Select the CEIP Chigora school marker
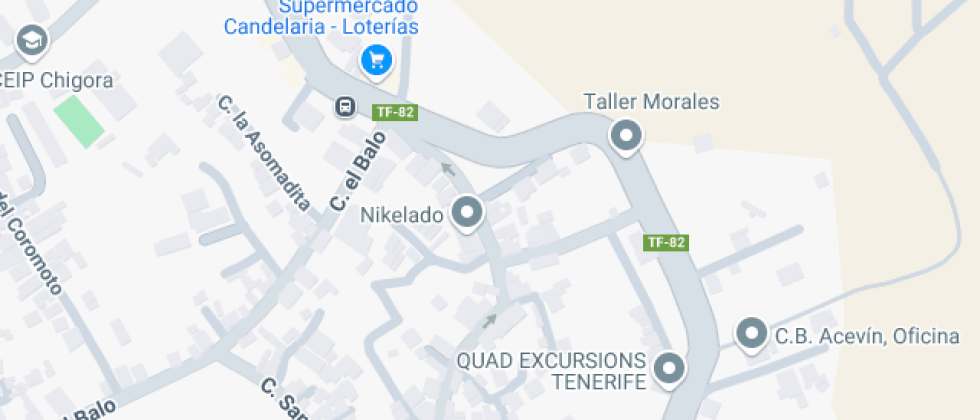This screenshot has height=420, width=980. tap(33, 41)
